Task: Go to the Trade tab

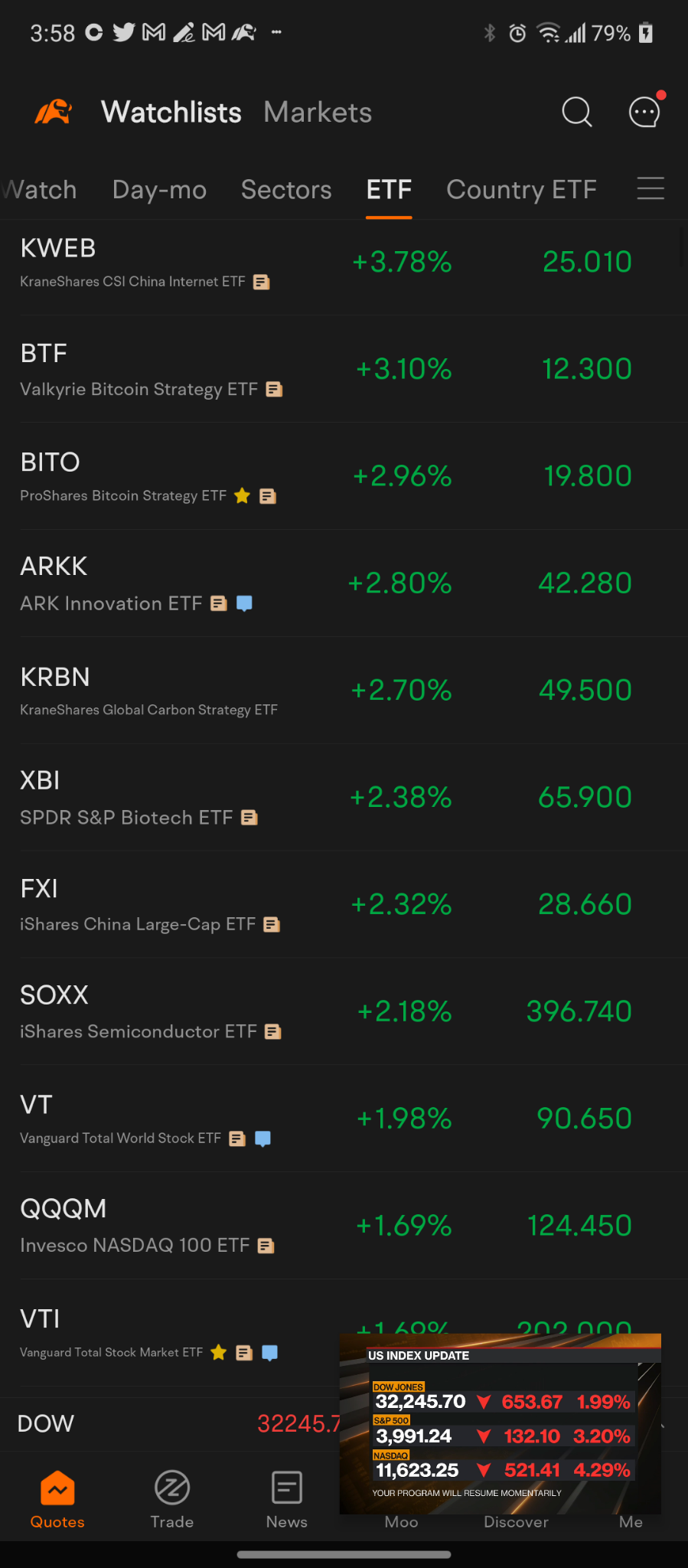Action: [172, 1500]
